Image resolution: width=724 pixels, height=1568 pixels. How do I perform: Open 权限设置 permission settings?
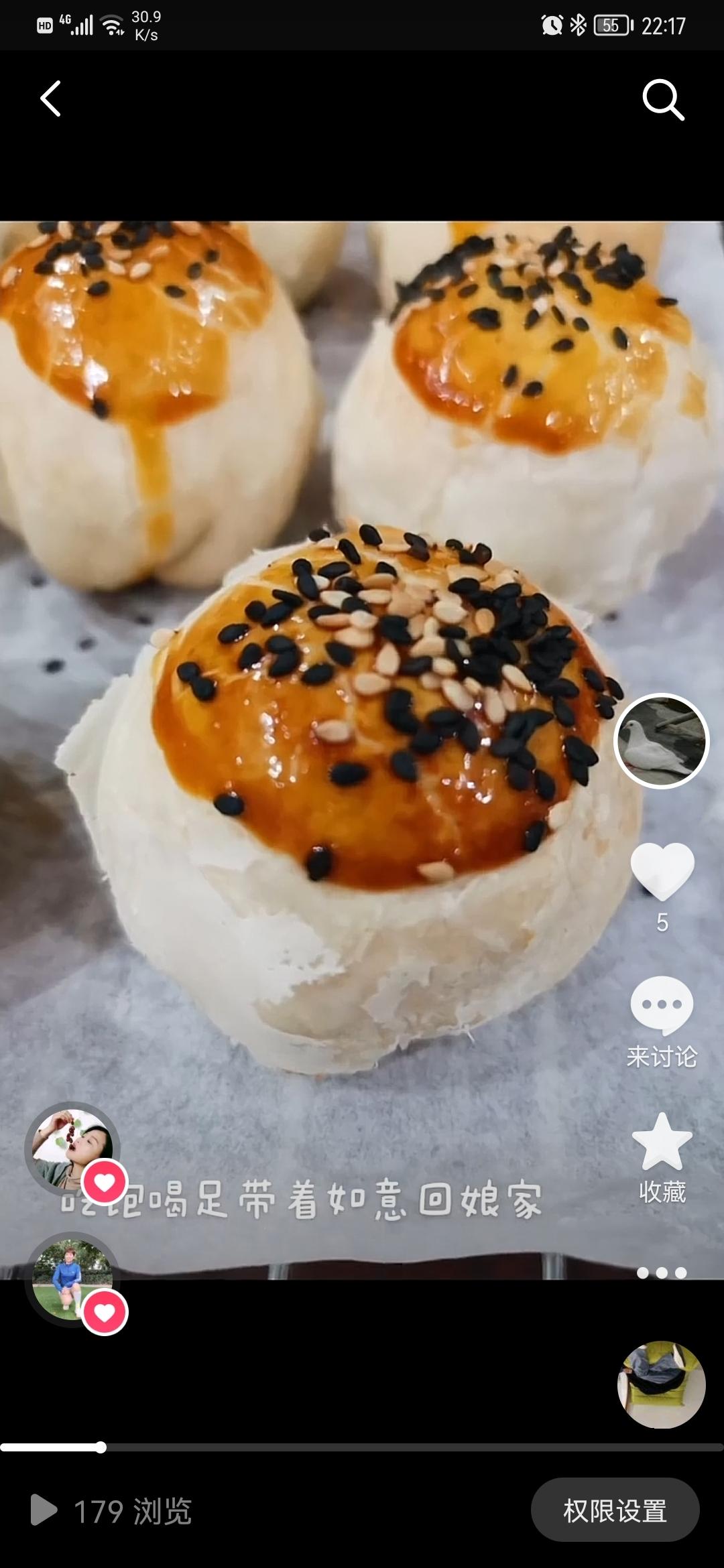tap(615, 1511)
